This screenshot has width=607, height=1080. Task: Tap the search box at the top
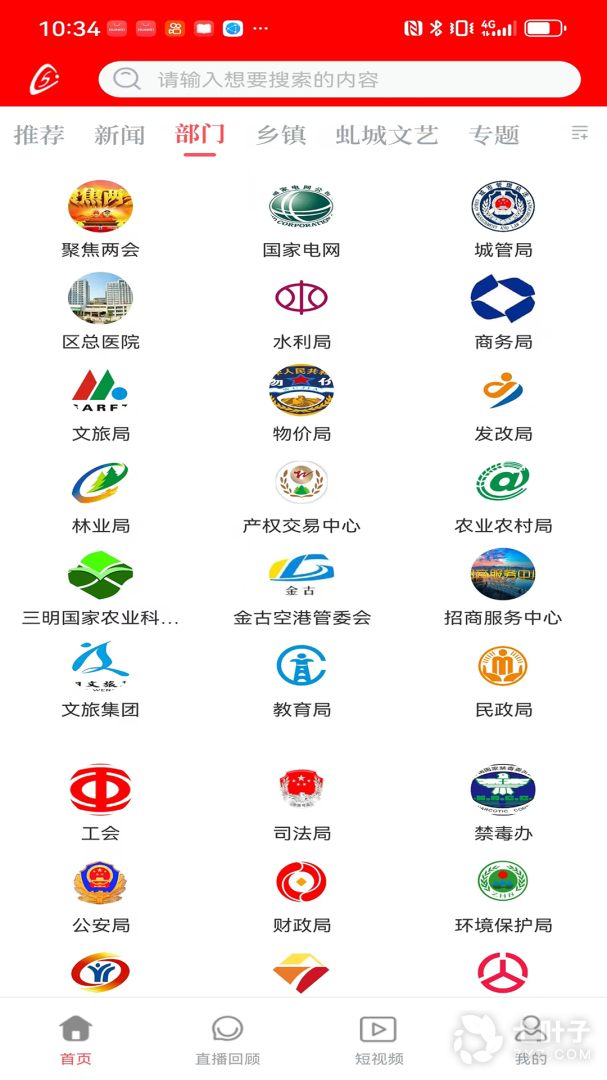click(x=340, y=80)
